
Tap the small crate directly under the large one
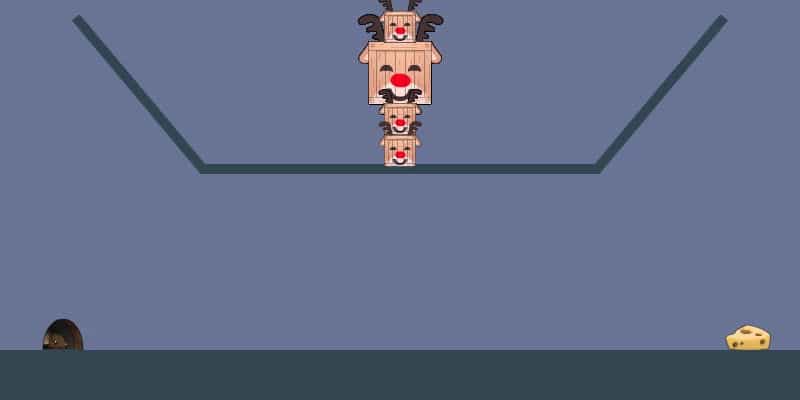tap(400, 120)
